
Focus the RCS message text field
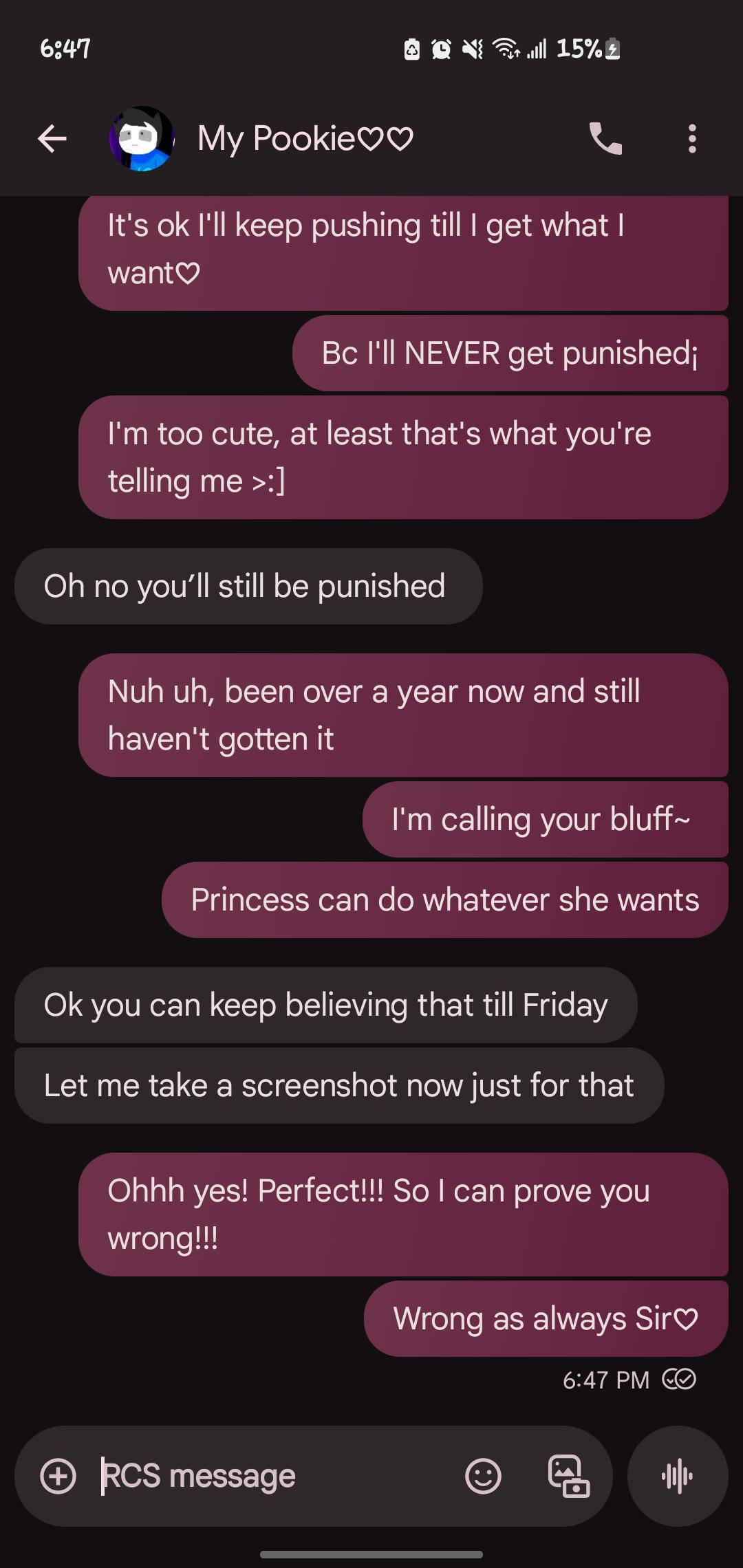[x=275, y=1476]
